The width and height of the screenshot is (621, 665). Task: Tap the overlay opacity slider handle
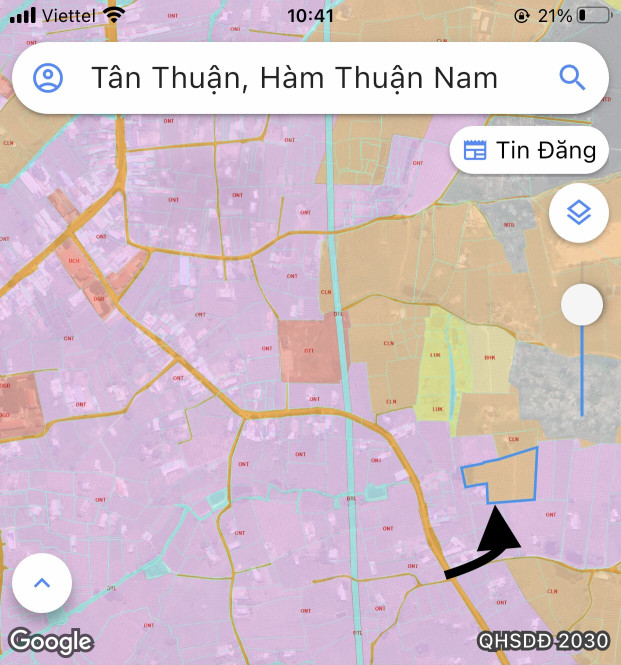[x=582, y=306]
